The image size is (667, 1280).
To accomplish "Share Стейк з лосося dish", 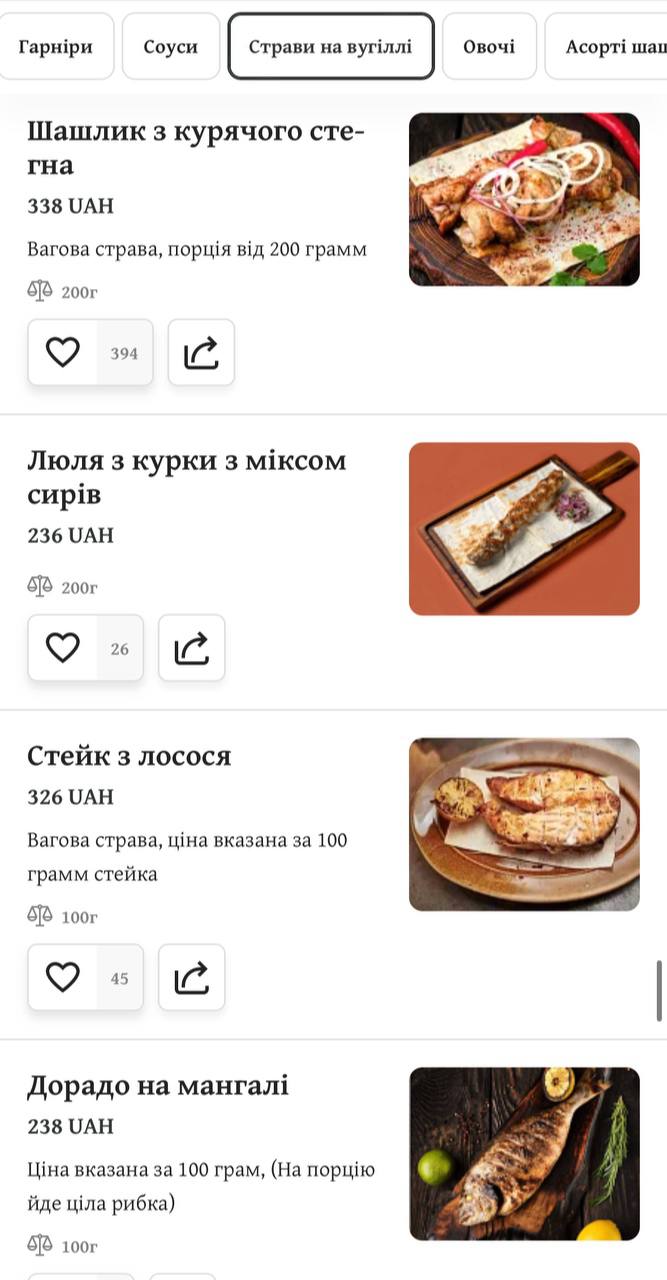I will pos(192,977).
